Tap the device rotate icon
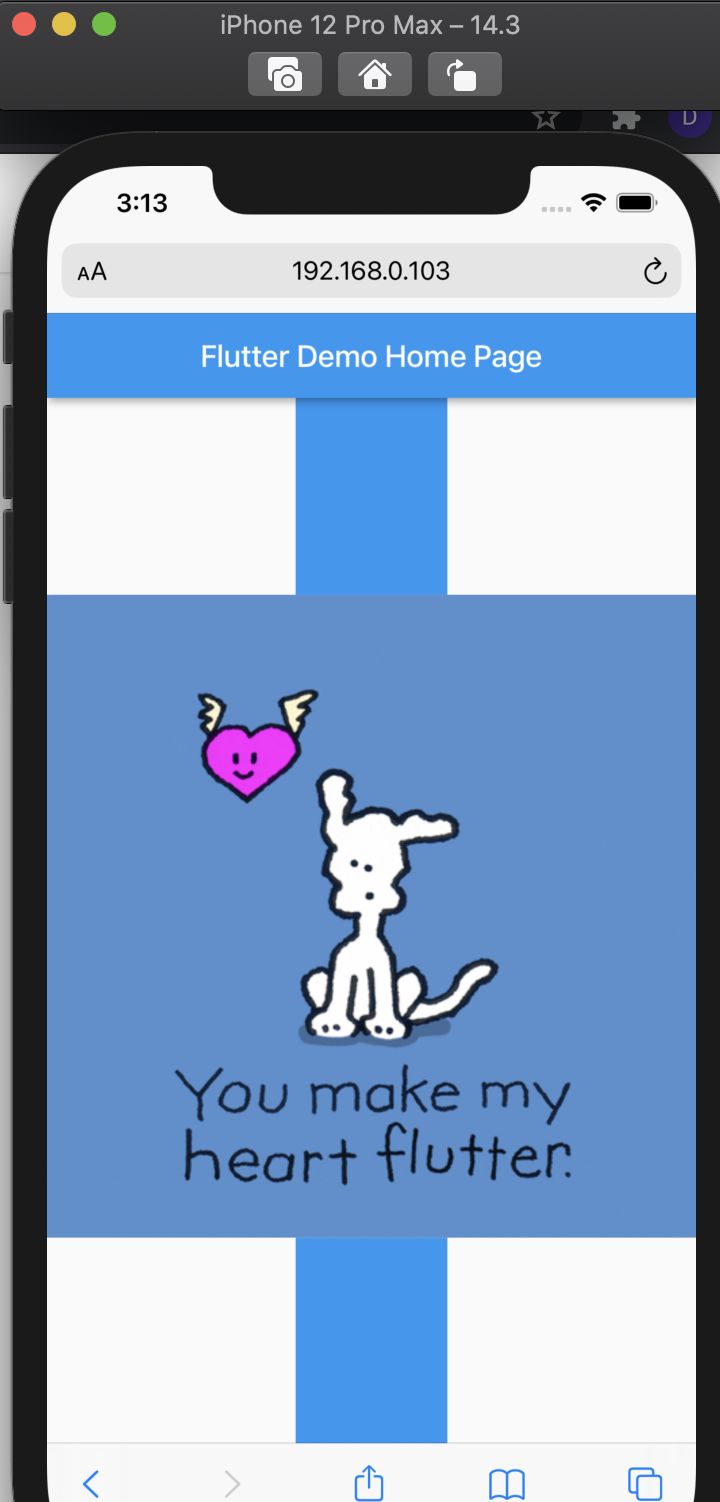This screenshot has height=1502, width=720. 464,73
